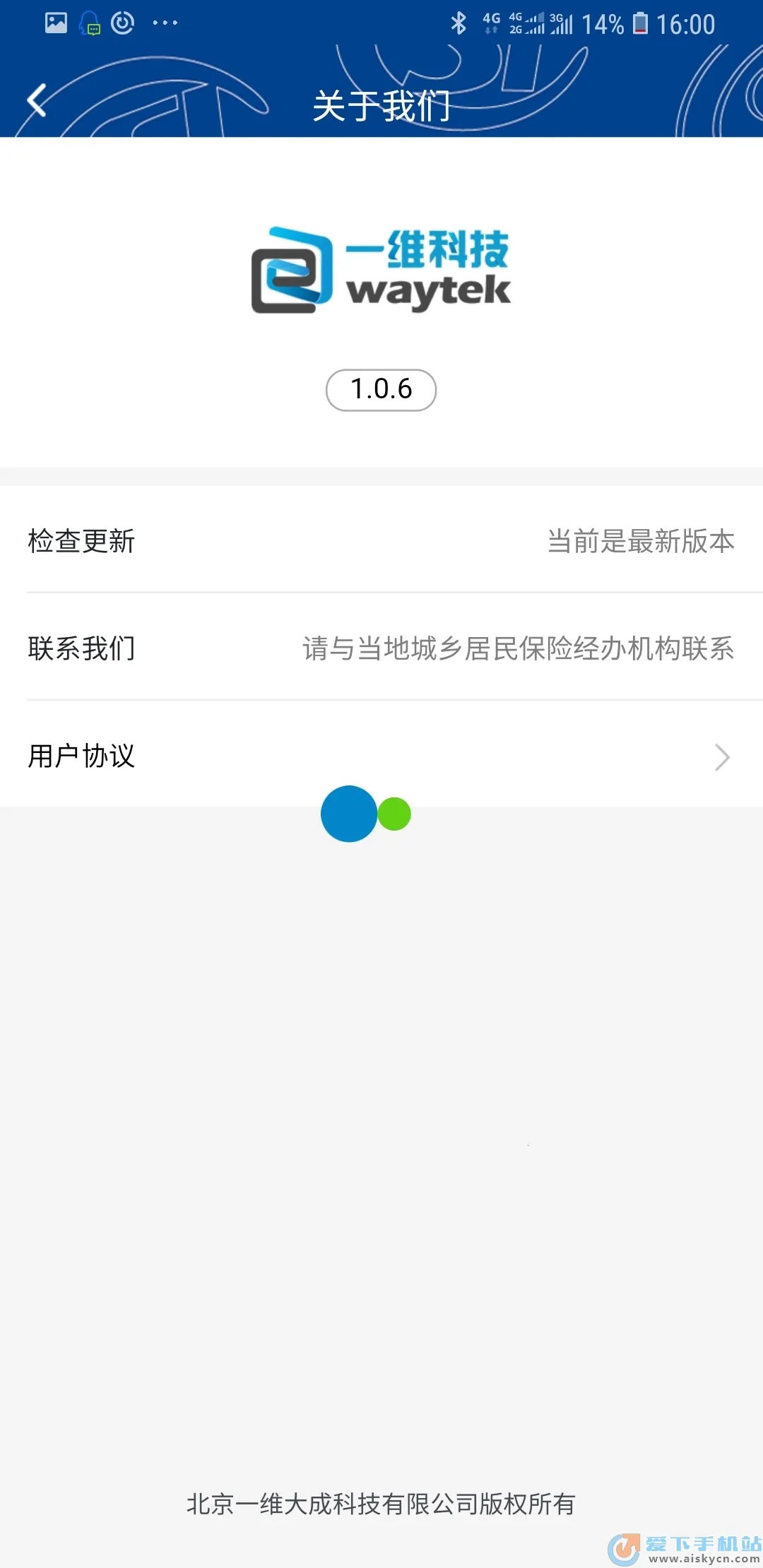This screenshot has width=763, height=1568.
Task: Tap the screenshot thumbnail icon in status bar
Action: [x=55, y=21]
